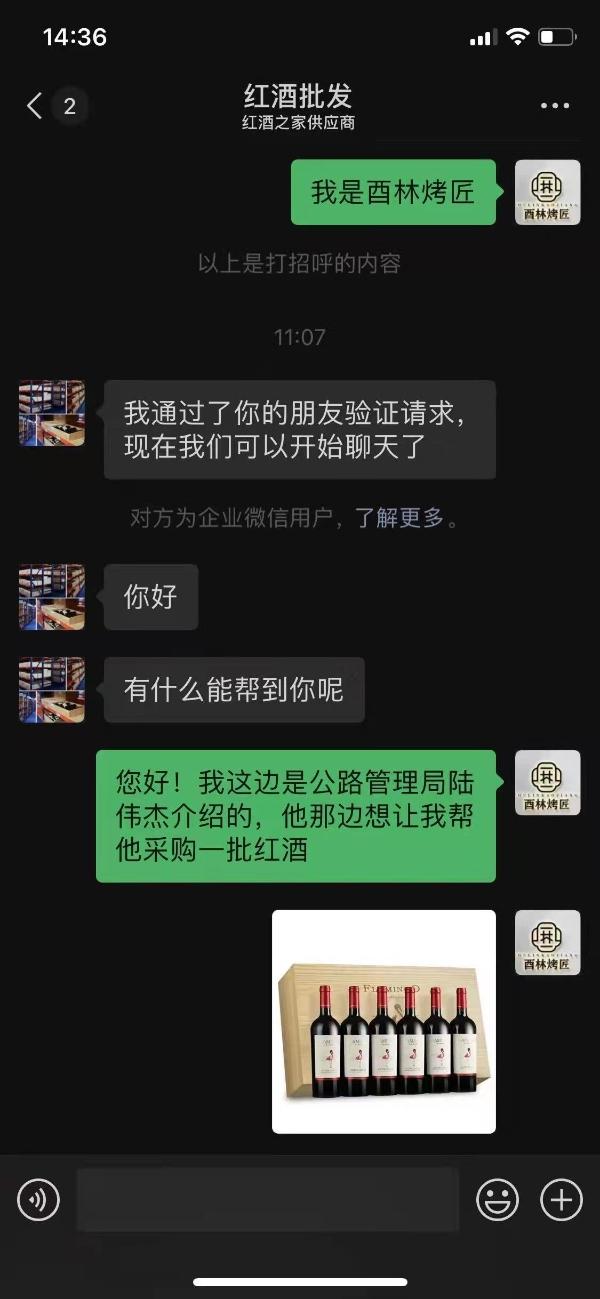Open the emoji picker

(x=497, y=1199)
